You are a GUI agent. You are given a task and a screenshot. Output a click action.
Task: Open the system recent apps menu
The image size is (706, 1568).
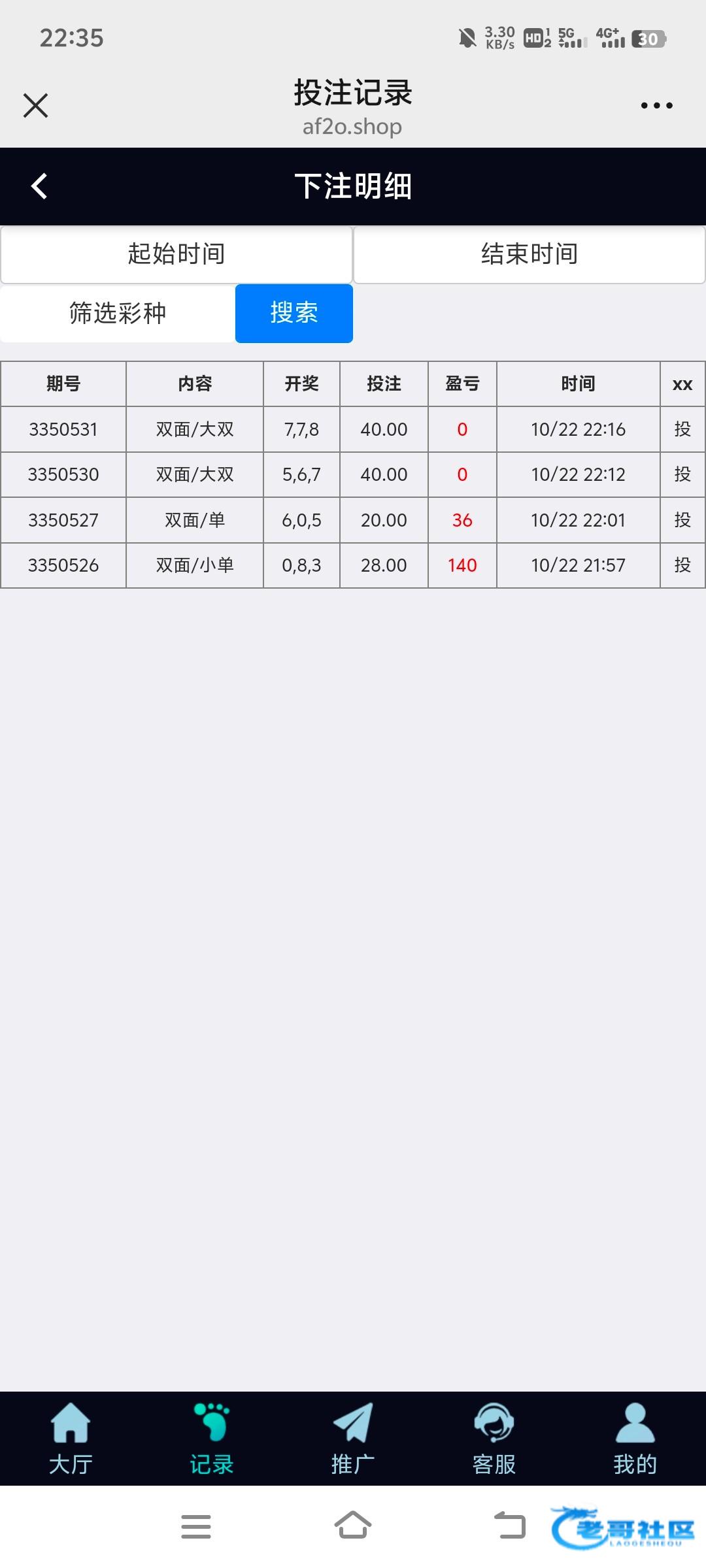click(x=196, y=1526)
